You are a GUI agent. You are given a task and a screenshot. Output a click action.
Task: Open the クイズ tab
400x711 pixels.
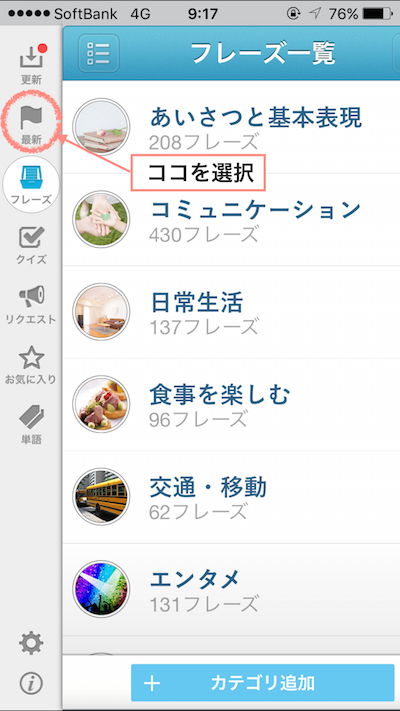pyautogui.click(x=31, y=246)
